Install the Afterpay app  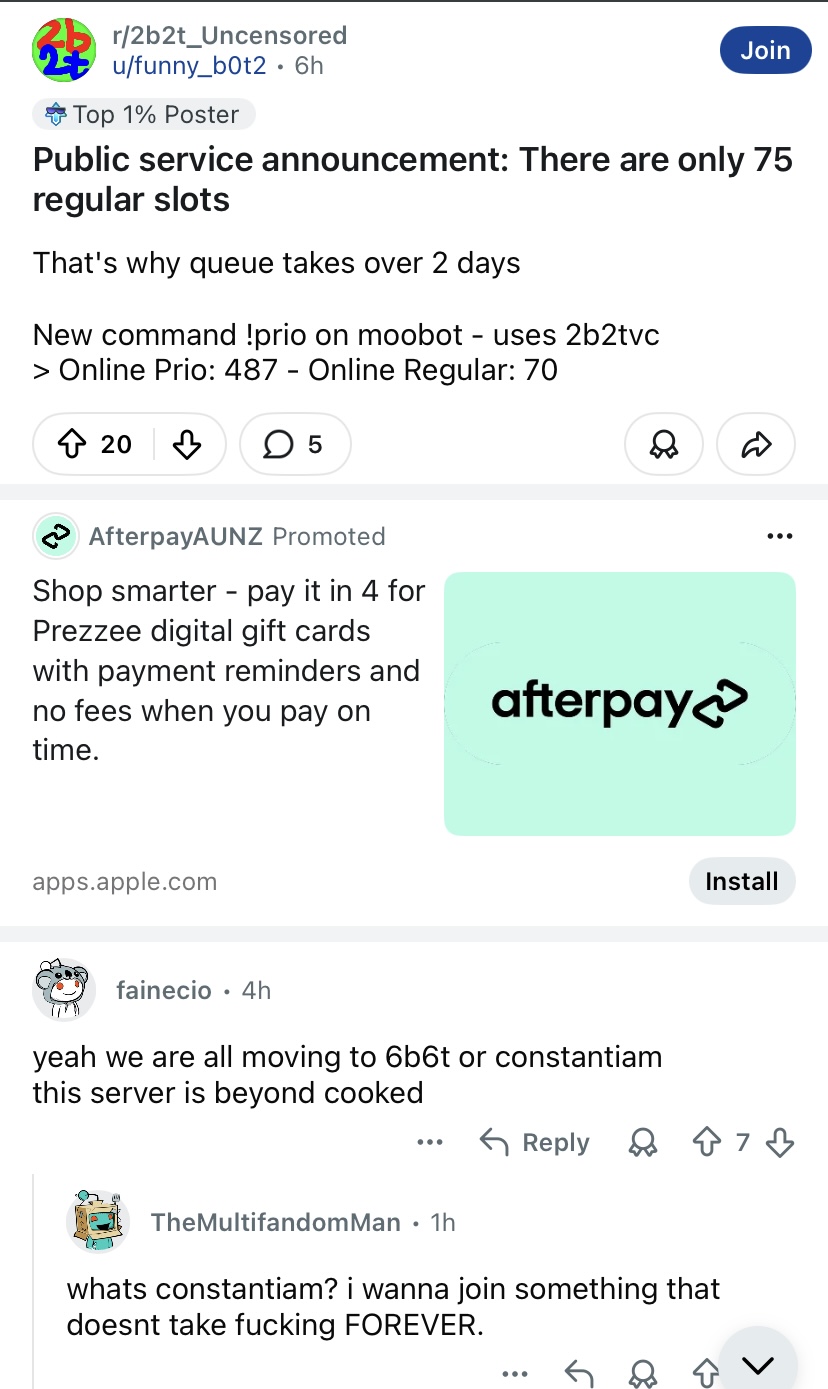click(x=741, y=881)
